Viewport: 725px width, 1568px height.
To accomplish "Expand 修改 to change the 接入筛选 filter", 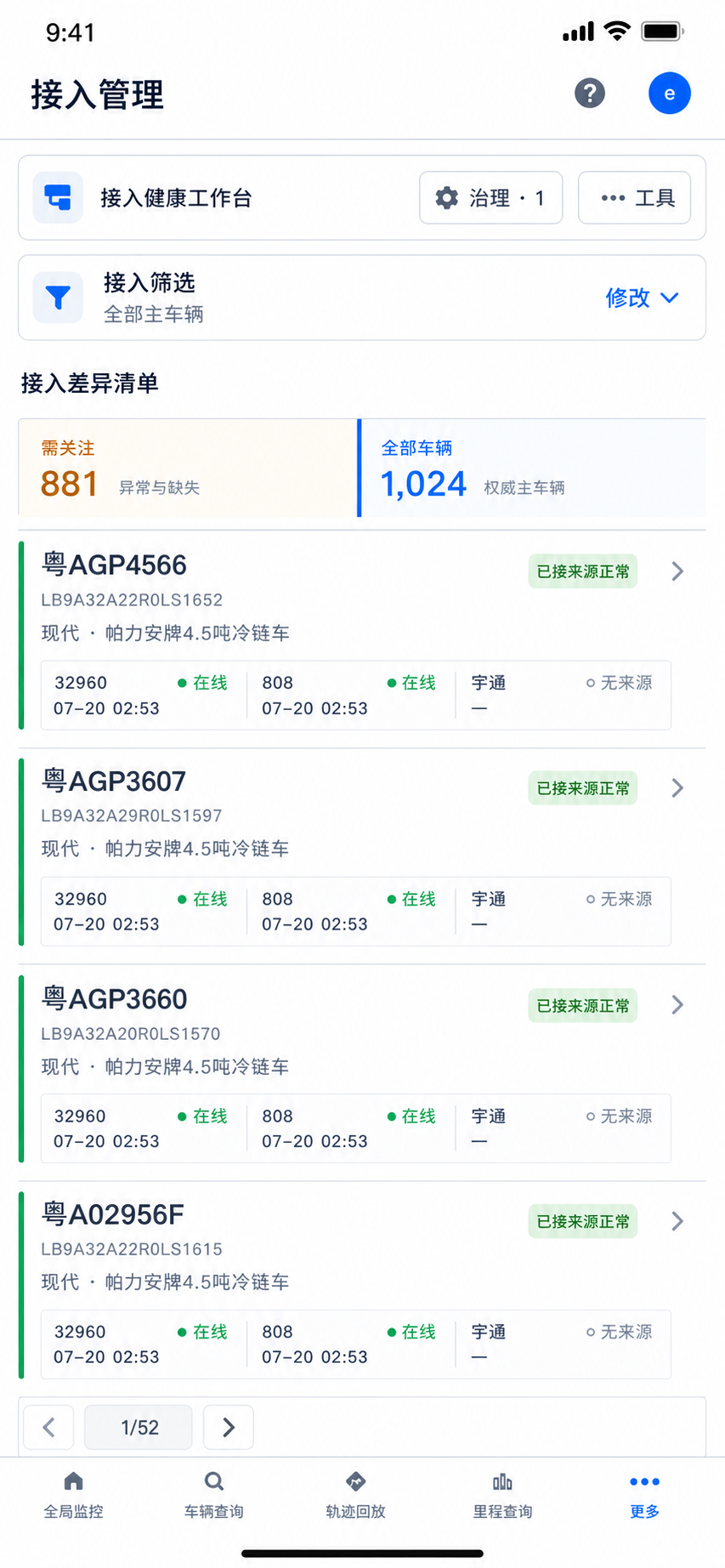I will [642, 298].
